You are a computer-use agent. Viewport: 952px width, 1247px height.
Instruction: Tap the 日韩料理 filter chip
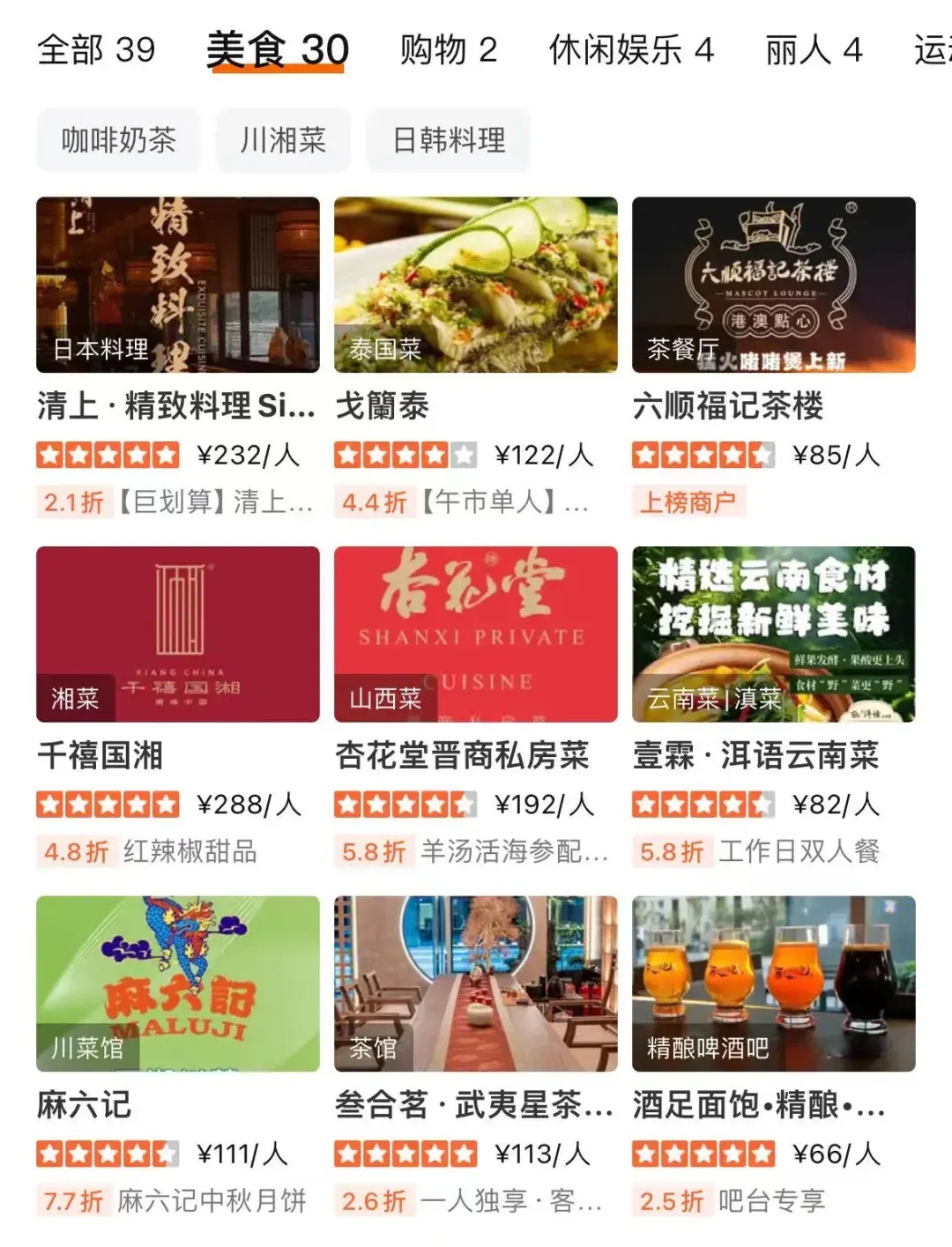(x=448, y=140)
